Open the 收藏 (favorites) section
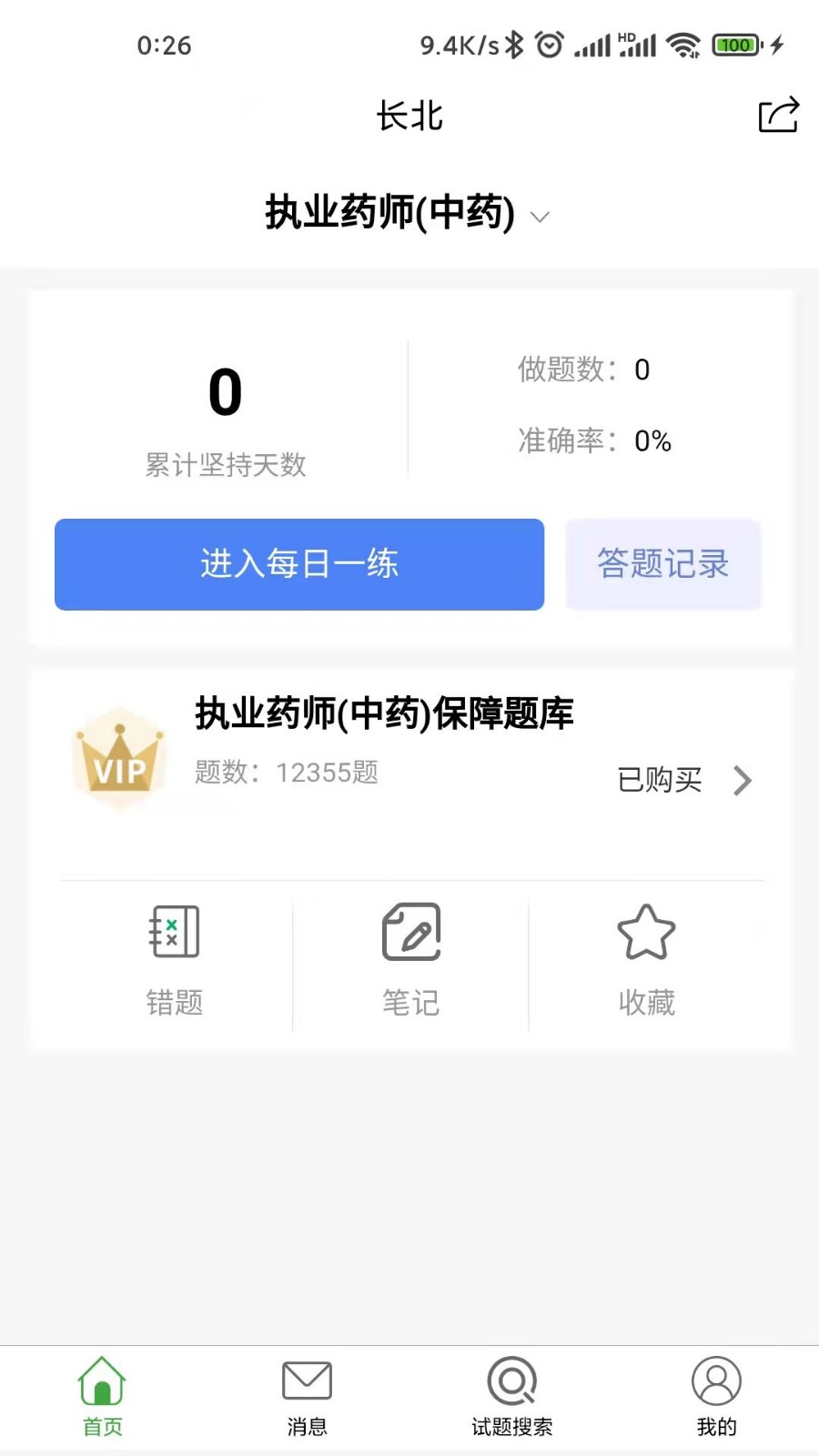819x1456 pixels. [x=647, y=960]
